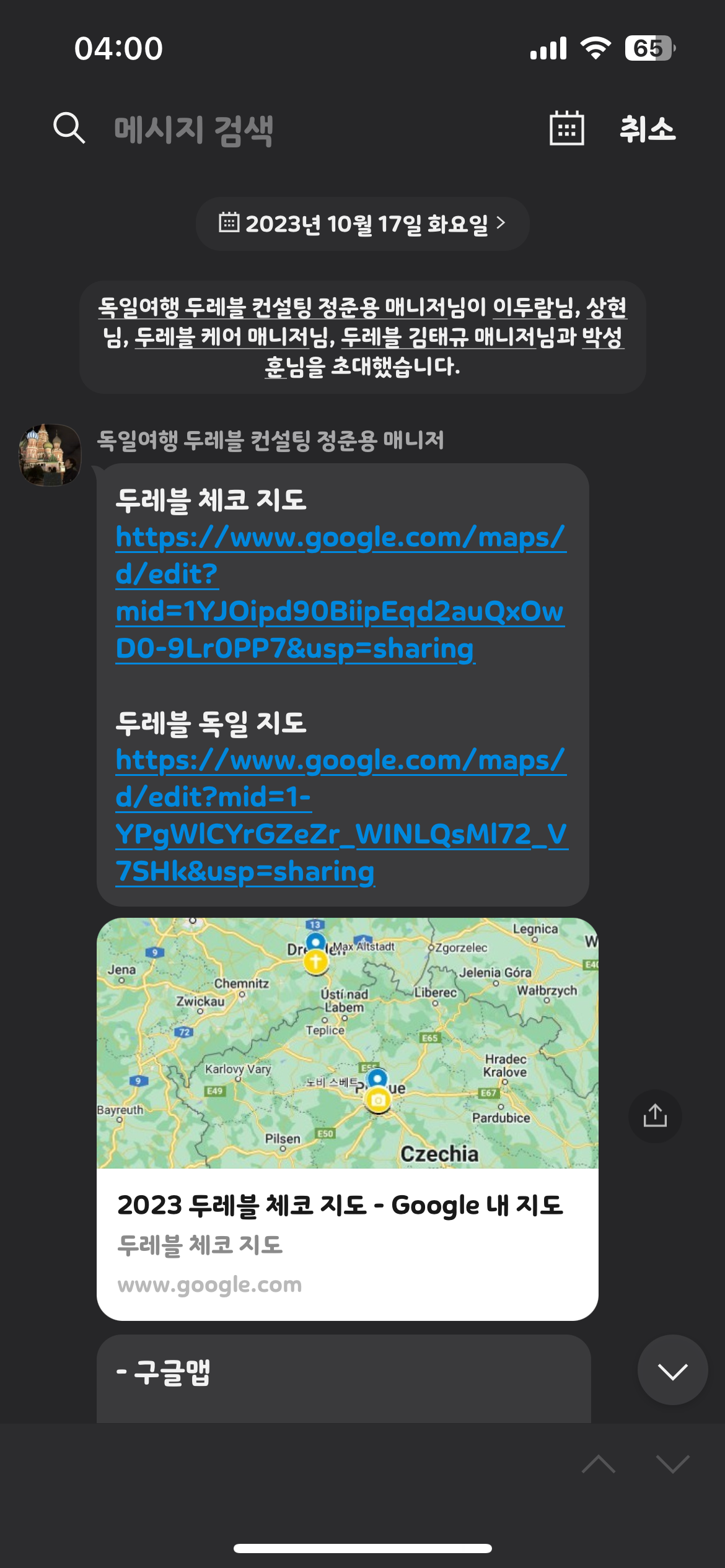Open the 두레블 독일 지도 Google Maps link

tap(340, 815)
